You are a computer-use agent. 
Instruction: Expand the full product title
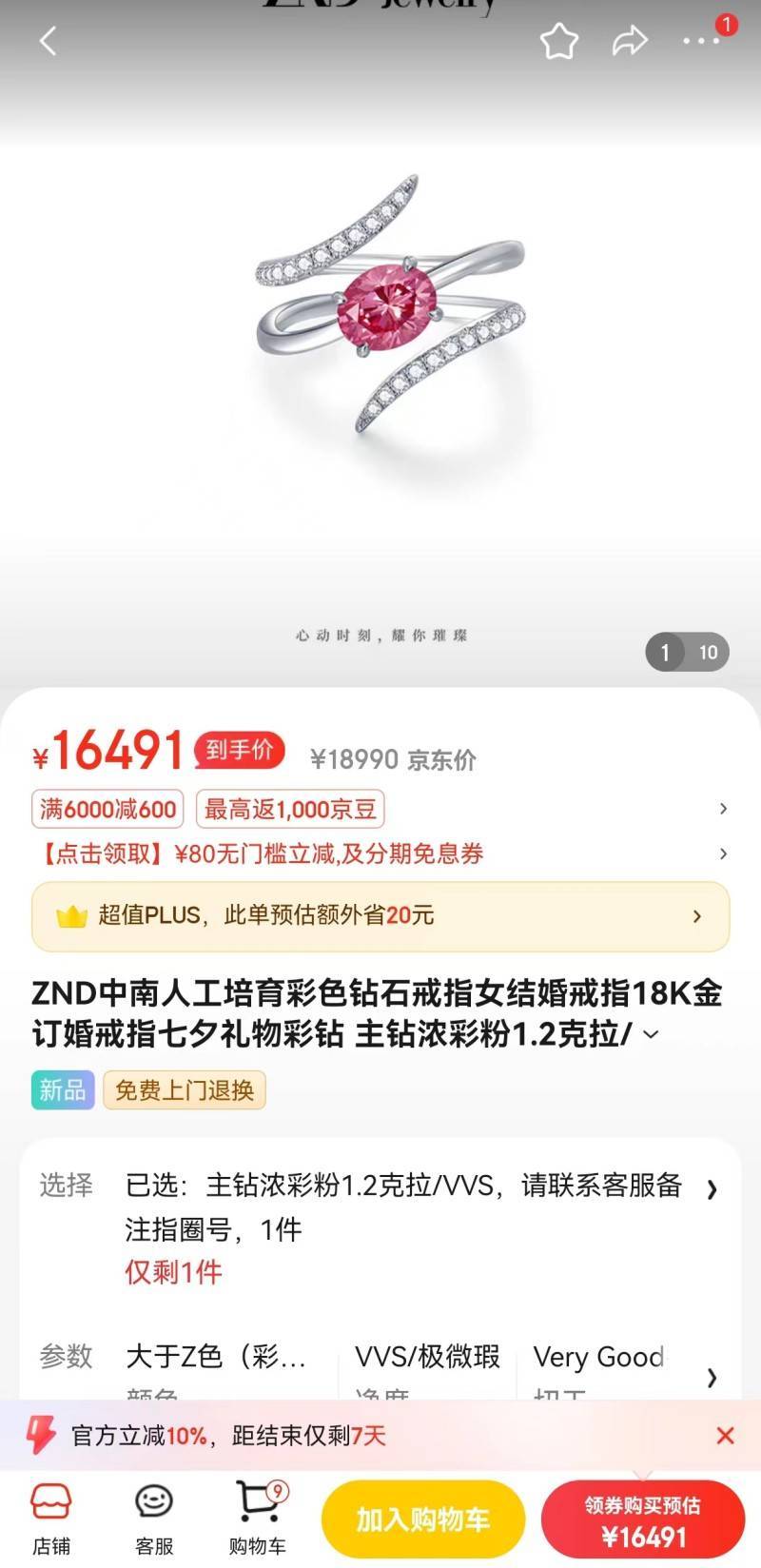[x=652, y=1034]
